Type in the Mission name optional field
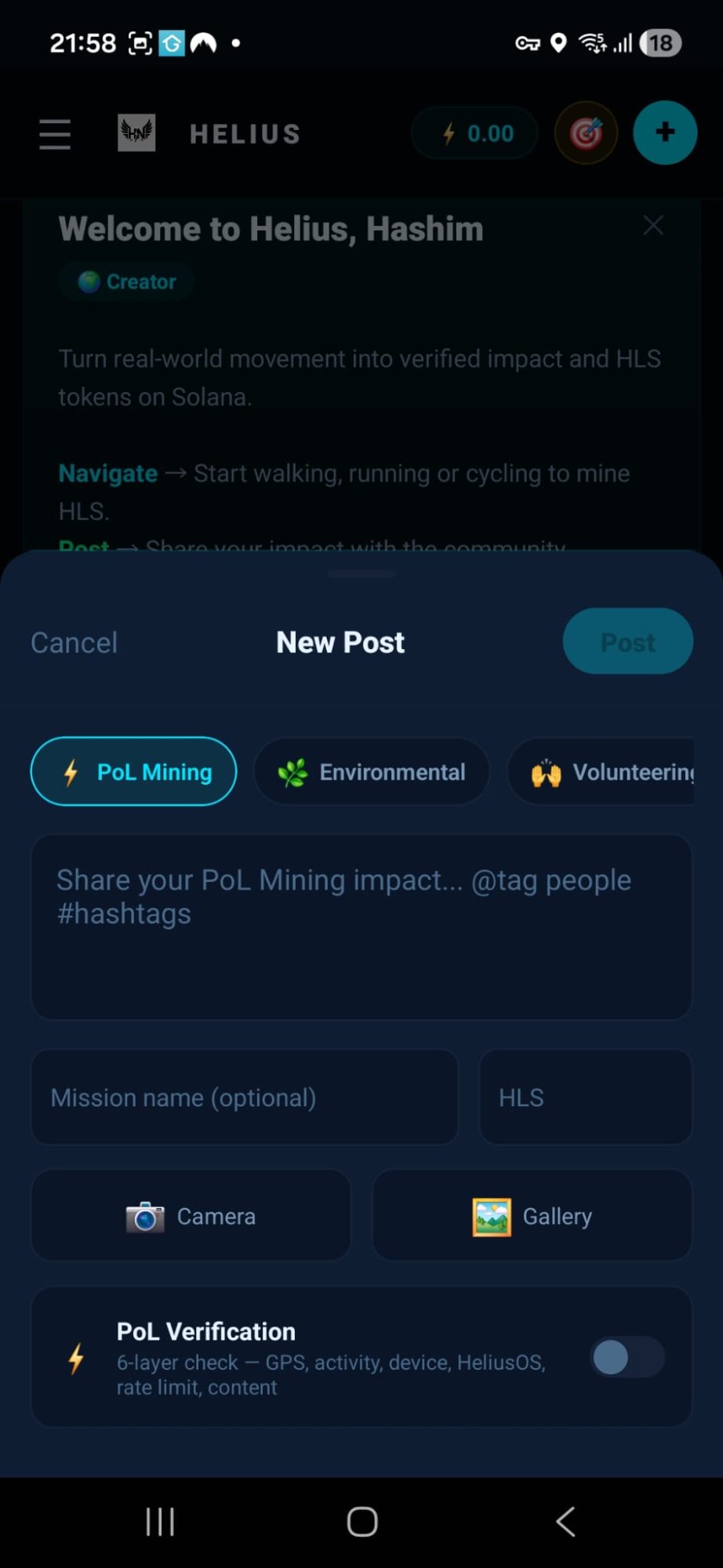Image resolution: width=723 pixels, height=1568 pixels. (244, 1097)
